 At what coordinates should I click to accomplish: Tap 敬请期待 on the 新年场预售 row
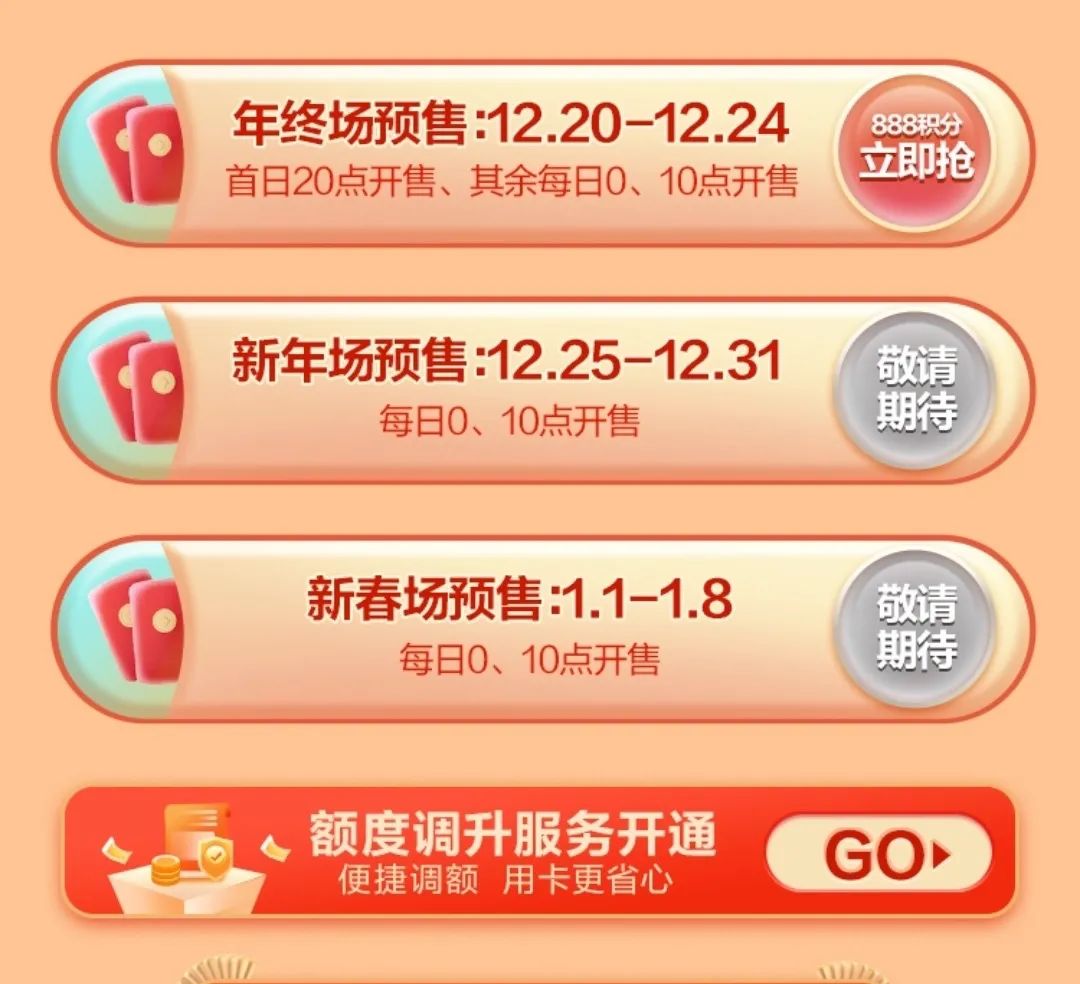(x=915, y=391)
